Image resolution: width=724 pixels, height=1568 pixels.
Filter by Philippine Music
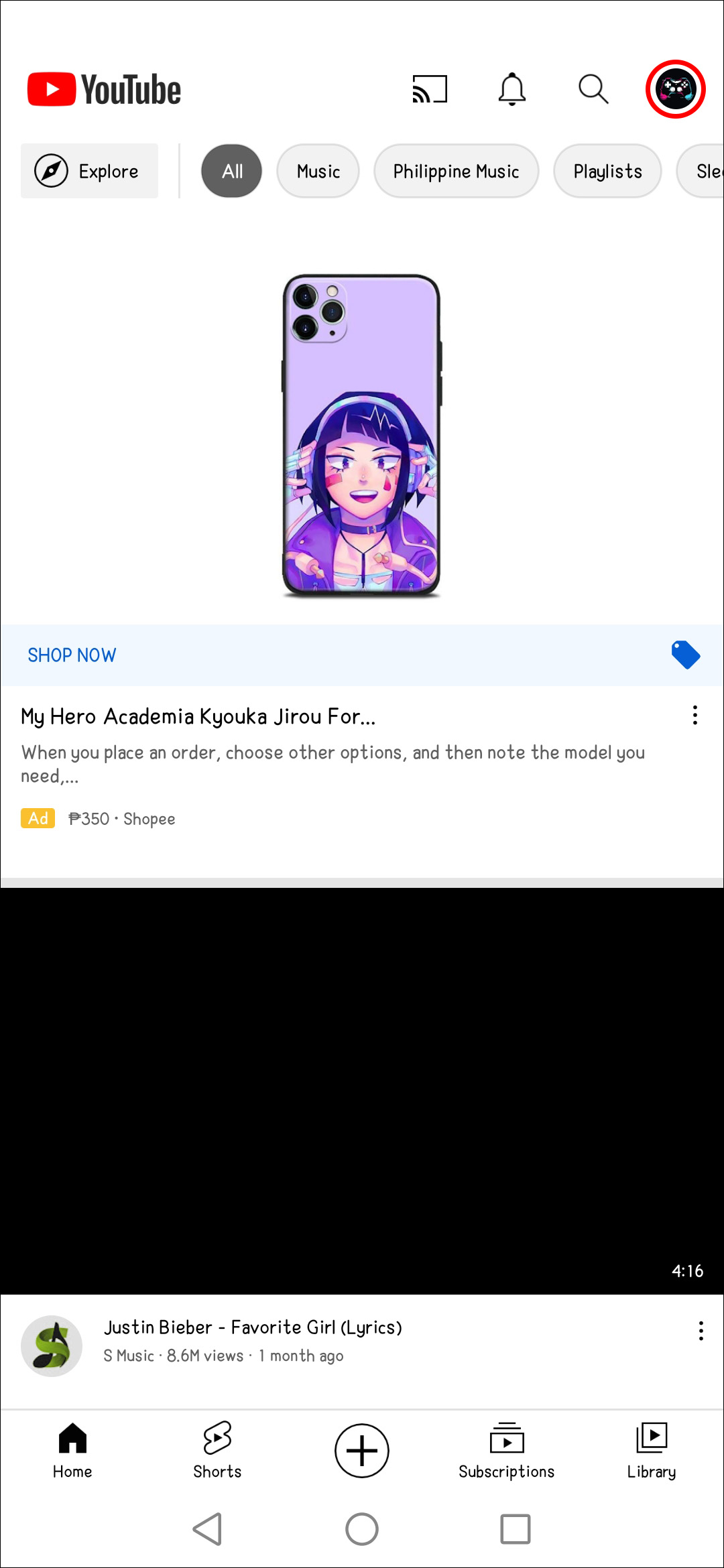(x=456, y=171)
